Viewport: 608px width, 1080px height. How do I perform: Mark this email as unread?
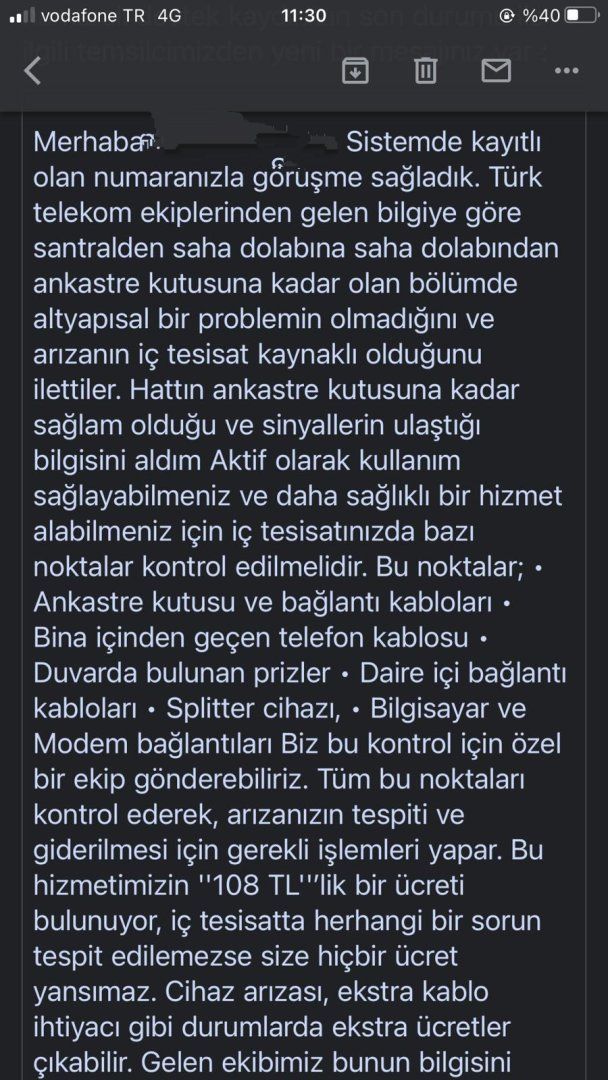[x=496, y=71]
